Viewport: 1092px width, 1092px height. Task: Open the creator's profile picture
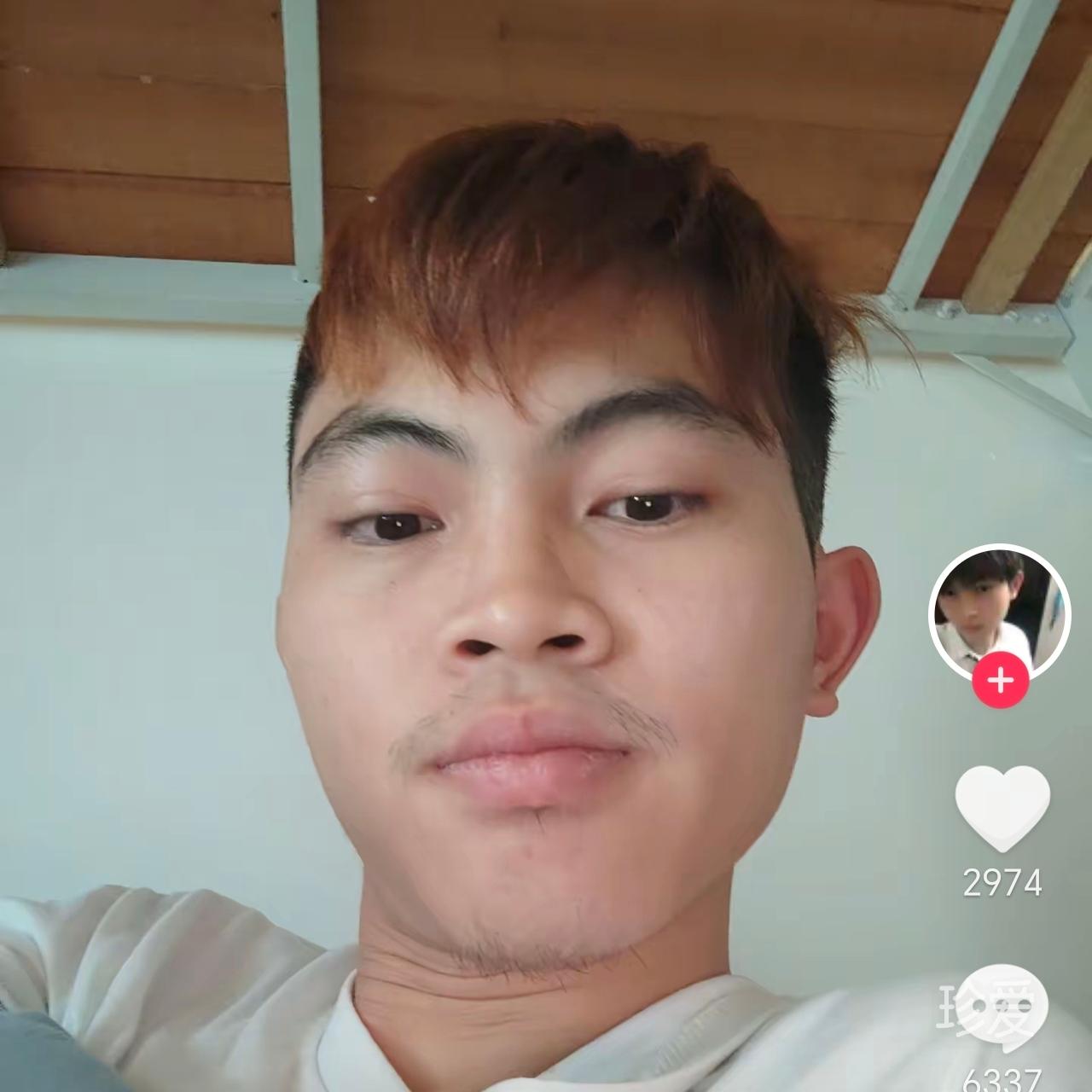[999, 608]
